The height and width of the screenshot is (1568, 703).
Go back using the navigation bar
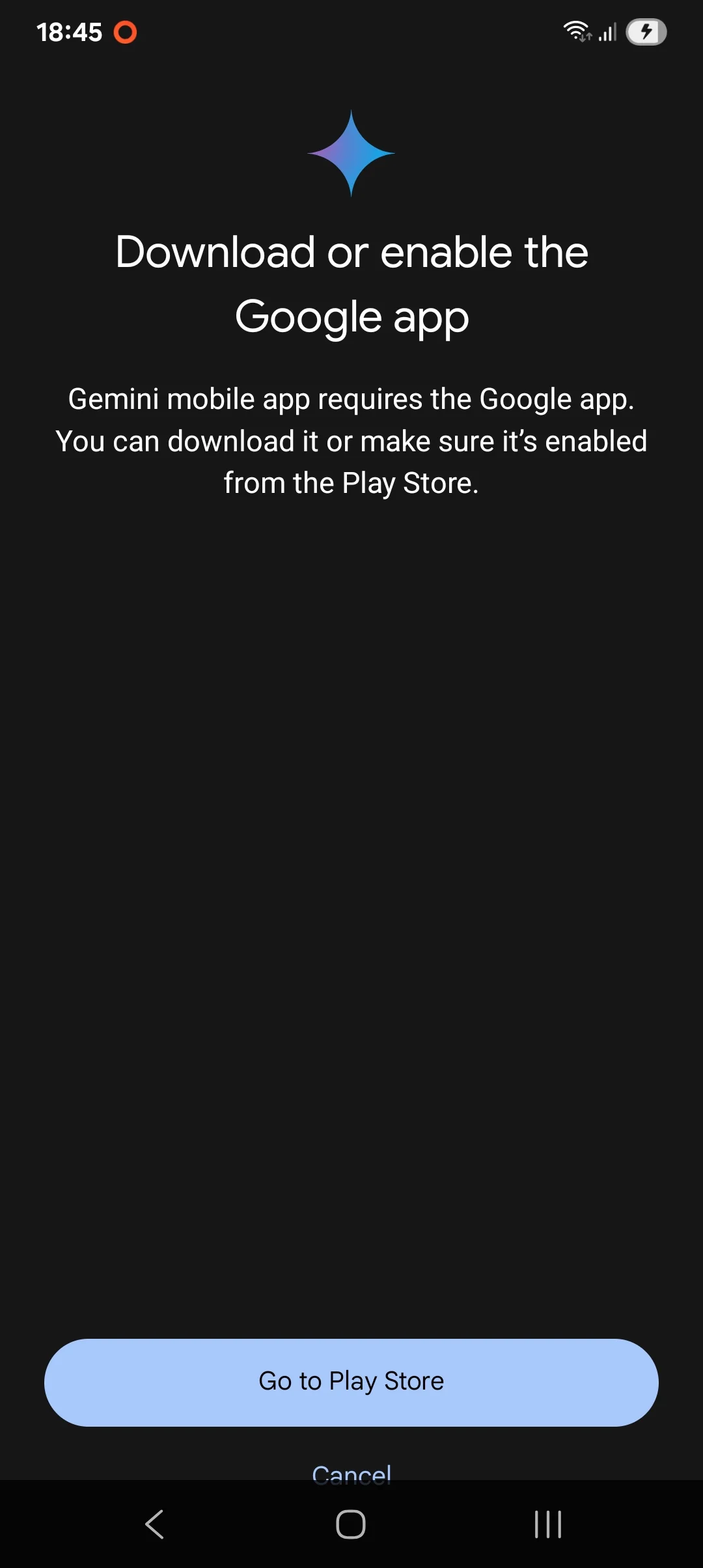154,1524
